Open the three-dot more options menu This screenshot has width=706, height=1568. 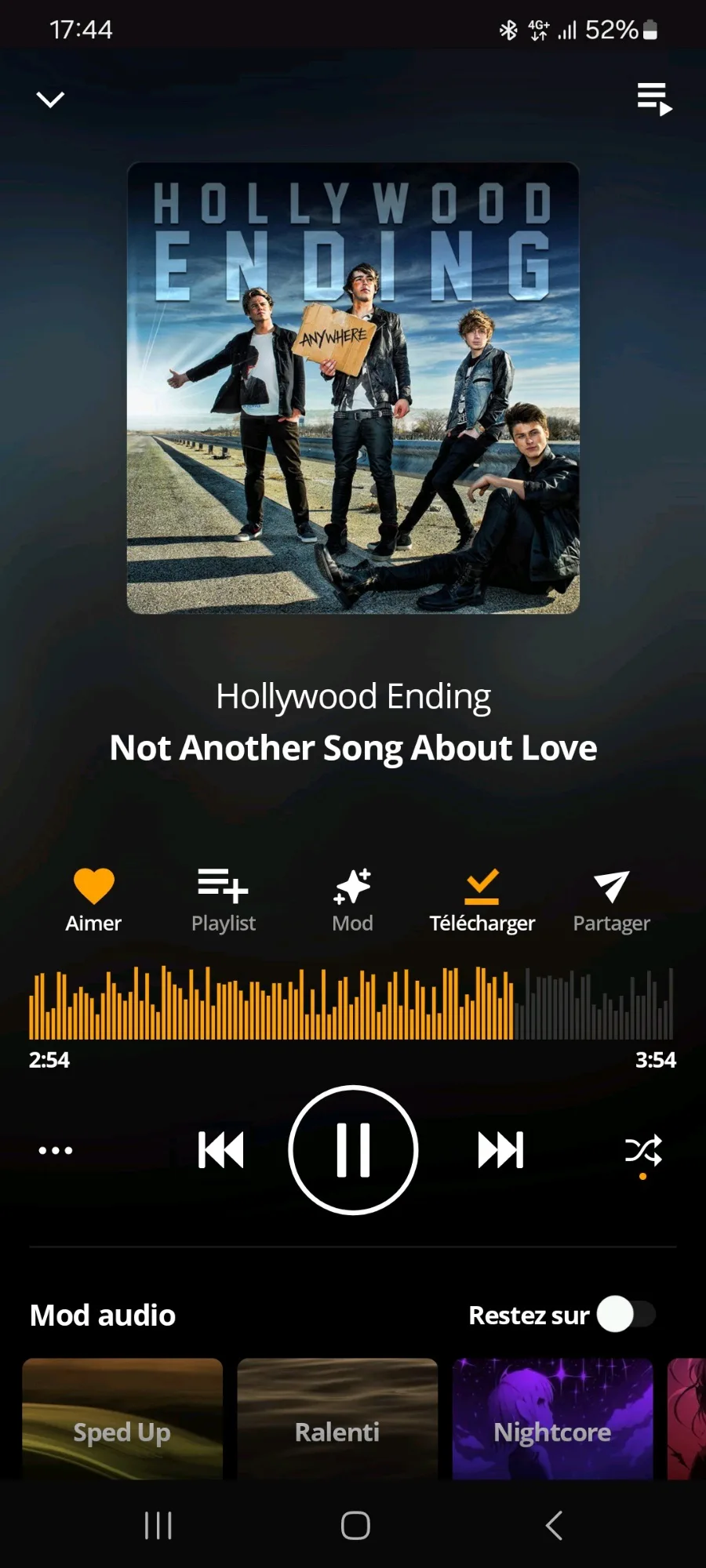click(56, 1150)
